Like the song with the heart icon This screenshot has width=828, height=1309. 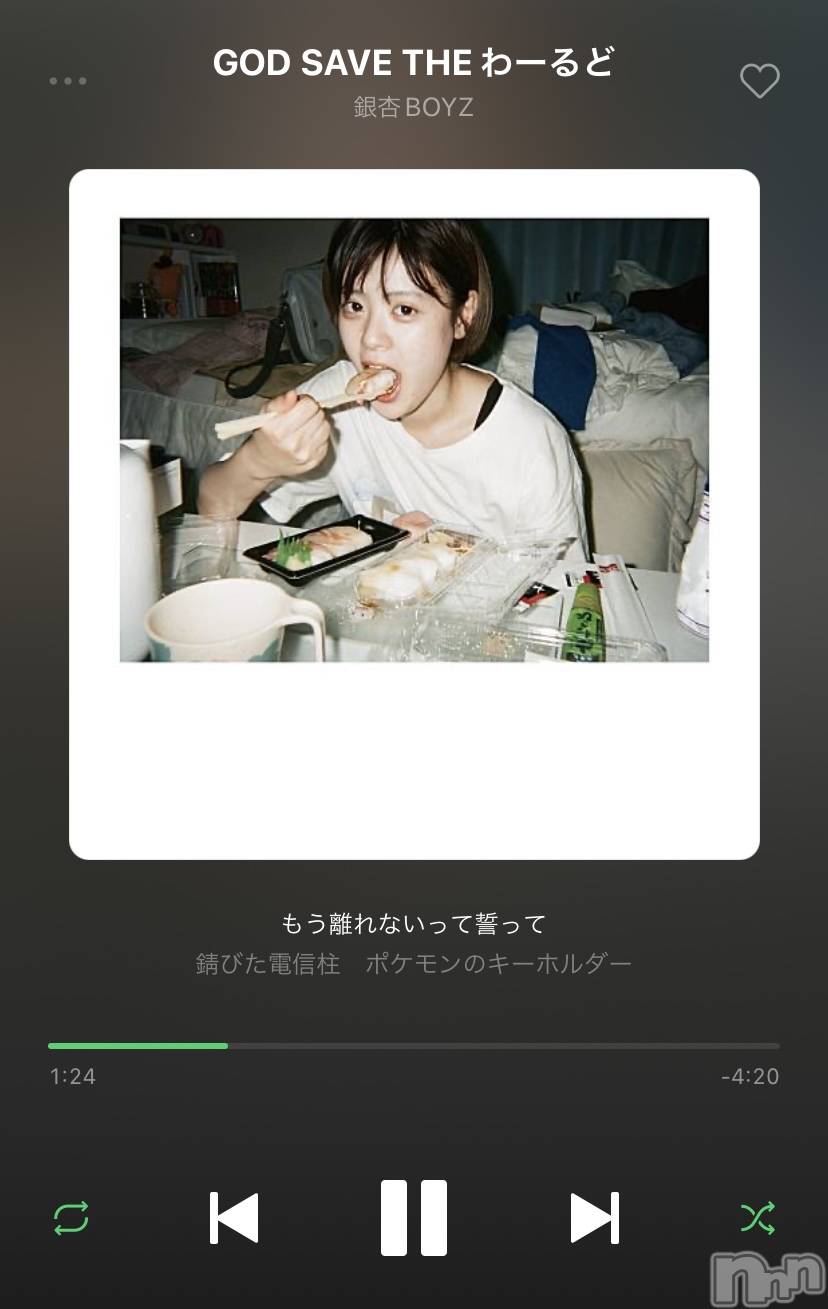pos(759,81)
